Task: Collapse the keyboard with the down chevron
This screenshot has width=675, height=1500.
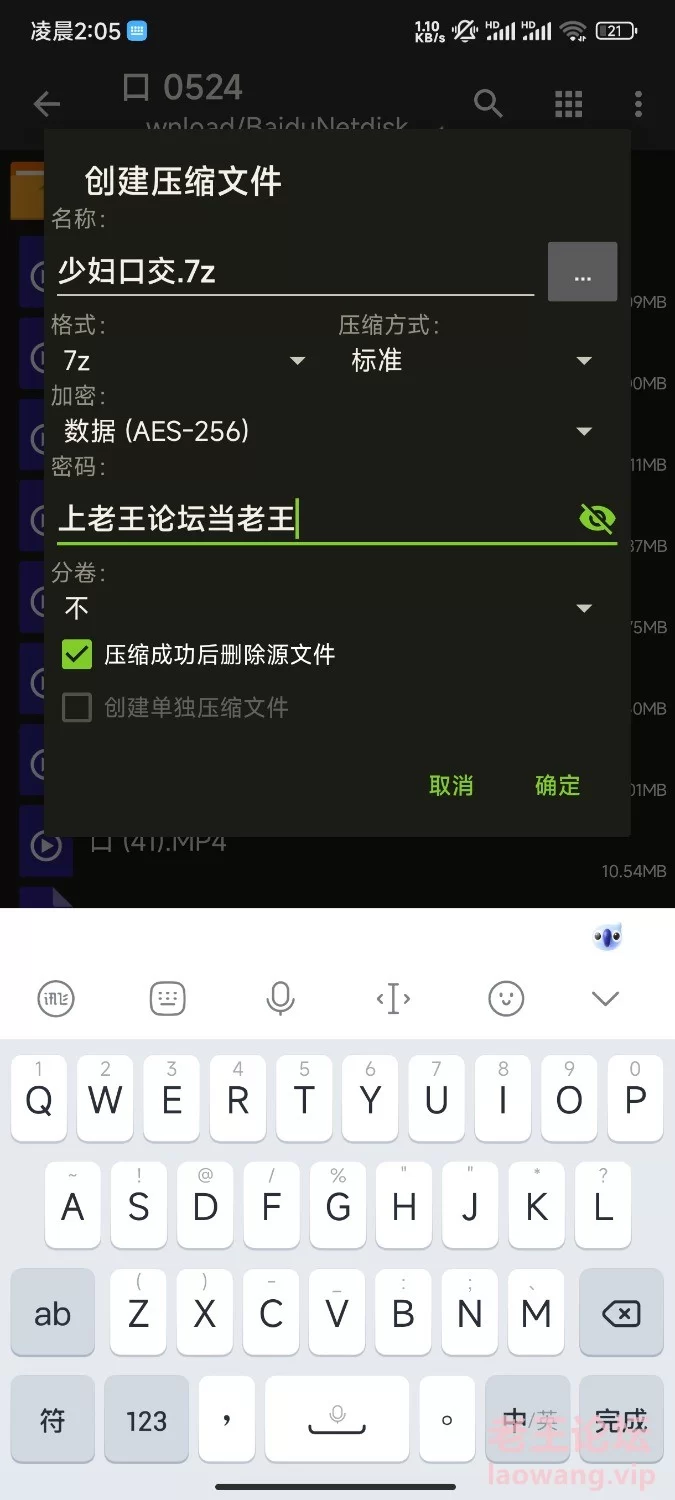Action: 605,997
